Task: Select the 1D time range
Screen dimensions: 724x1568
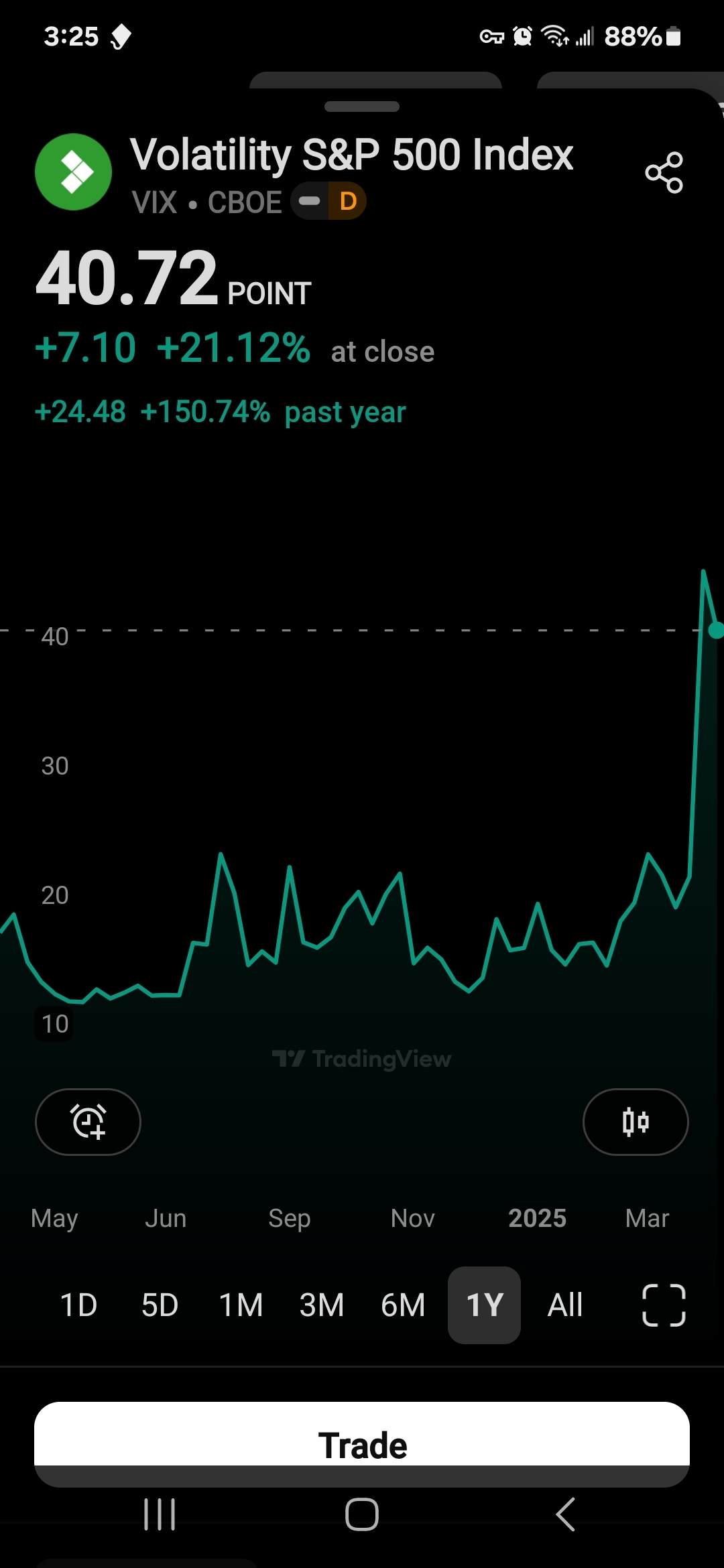Action: point(78,1305)
